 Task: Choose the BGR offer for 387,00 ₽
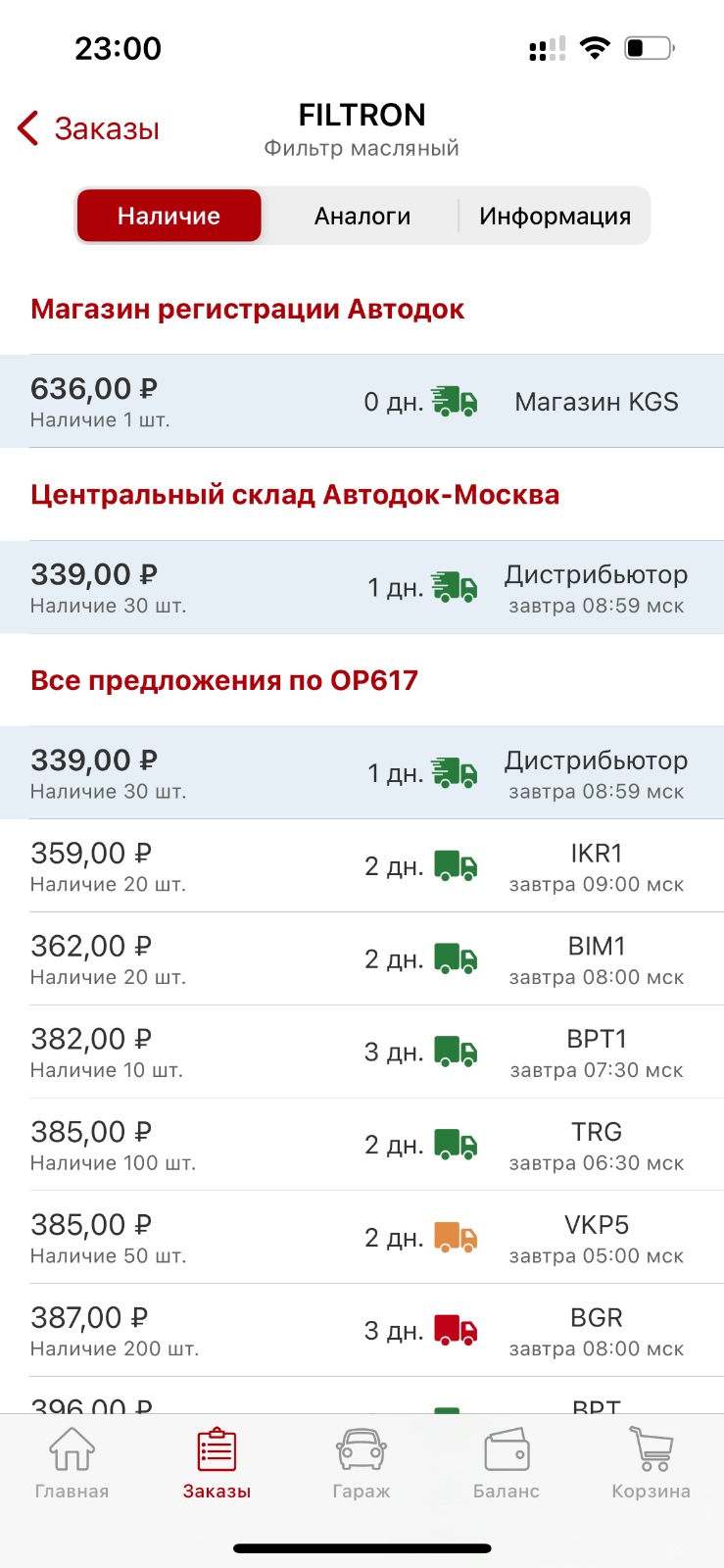pyautogui.click(x=362, y=1330)
